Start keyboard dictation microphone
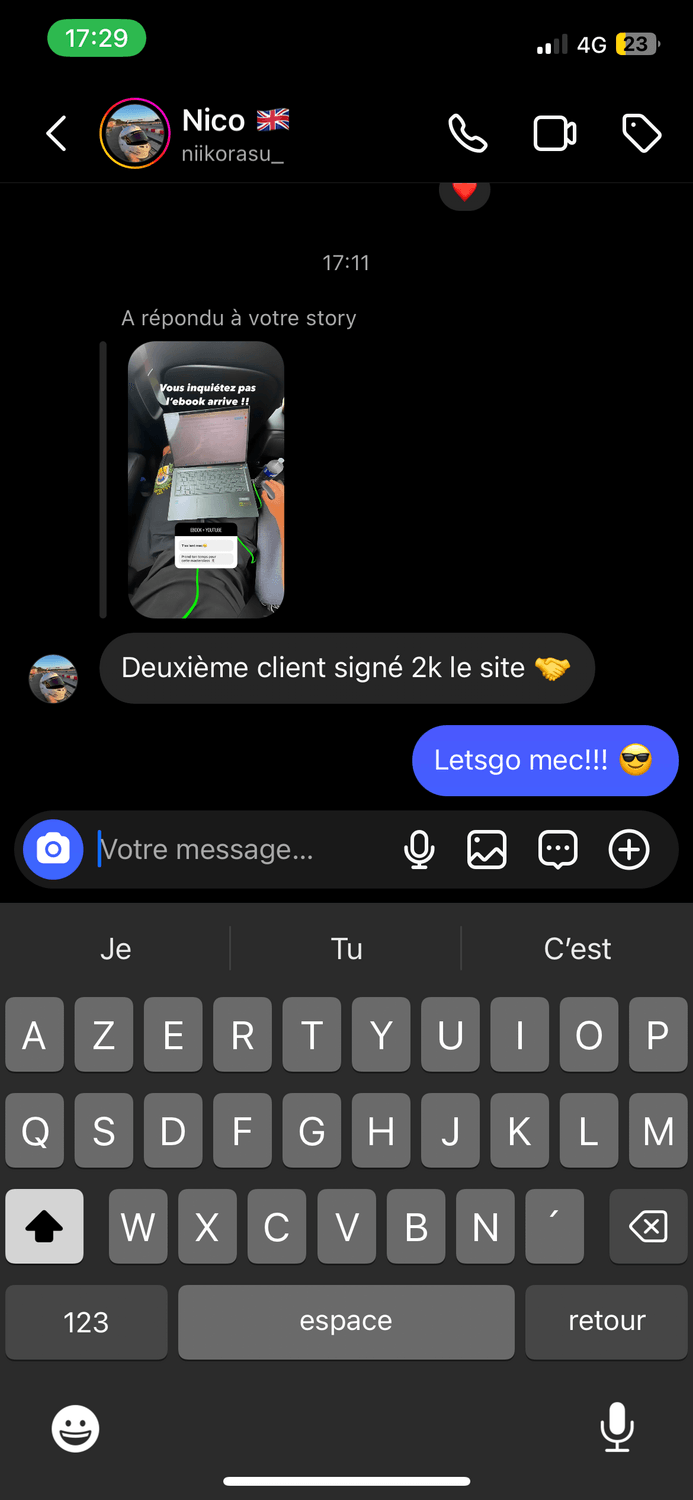Viewport: 693px width, 1500px height. [616, 1426]
